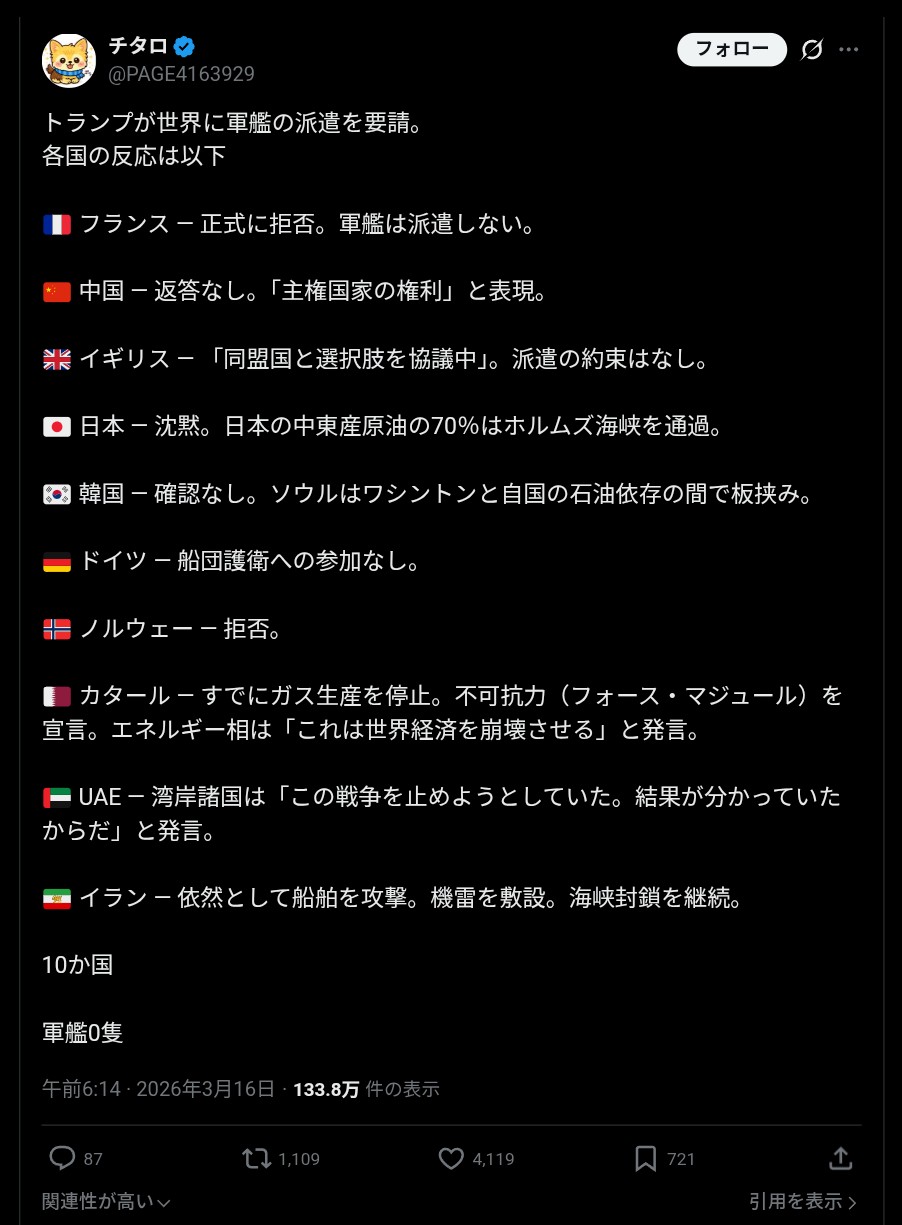Open 引用を表示 to view quotes
902x1225 pixels.
click(802, 1201)
